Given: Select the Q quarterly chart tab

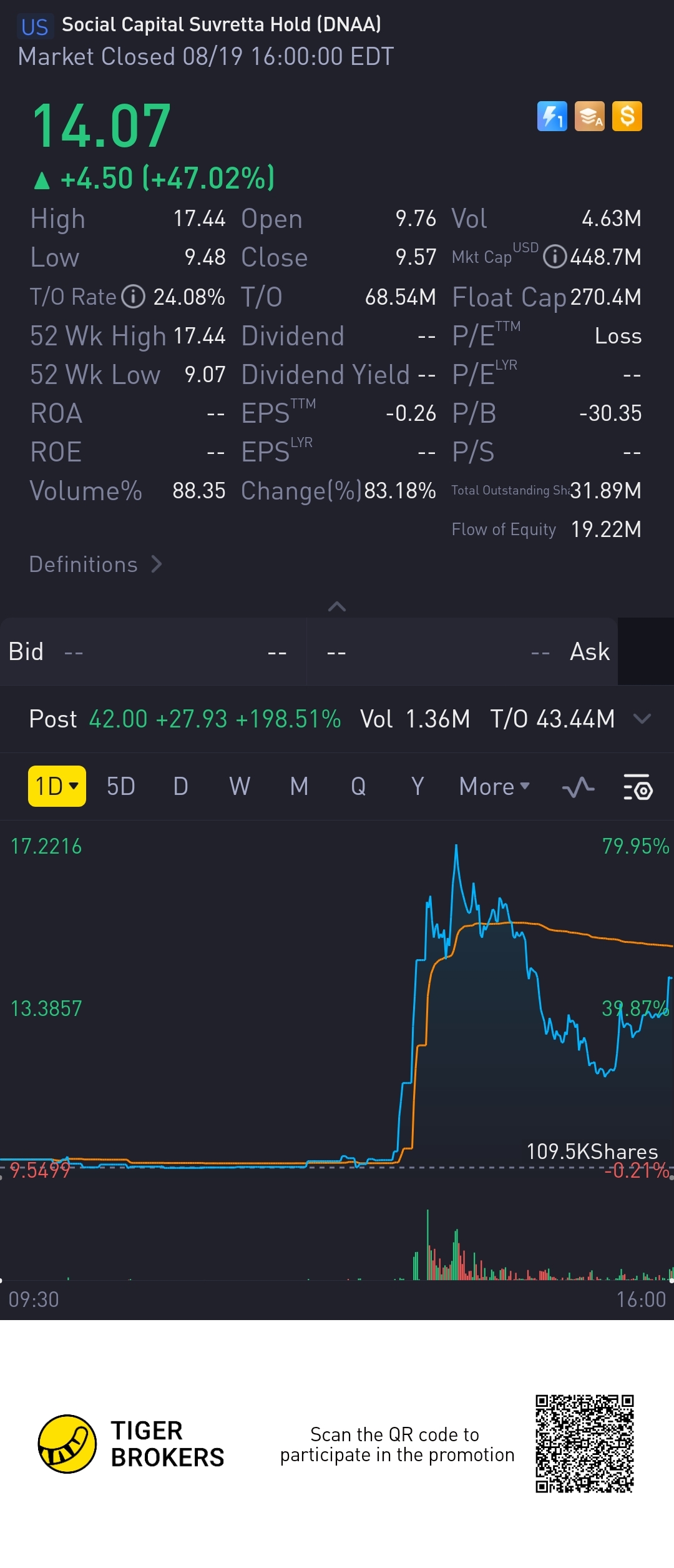Looking at the screenshot, I should point(358,786).
